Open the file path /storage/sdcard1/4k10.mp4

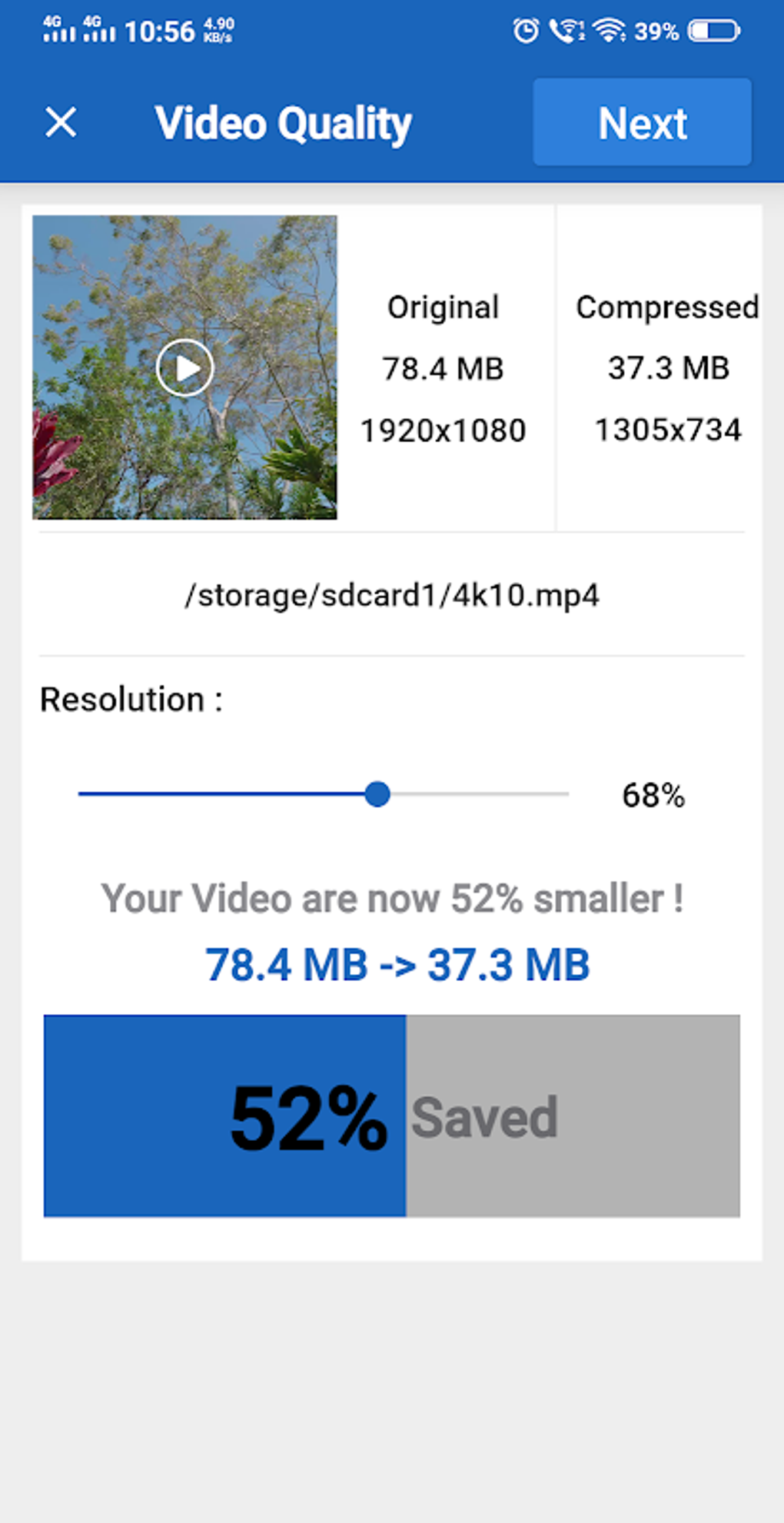[391, 594]
